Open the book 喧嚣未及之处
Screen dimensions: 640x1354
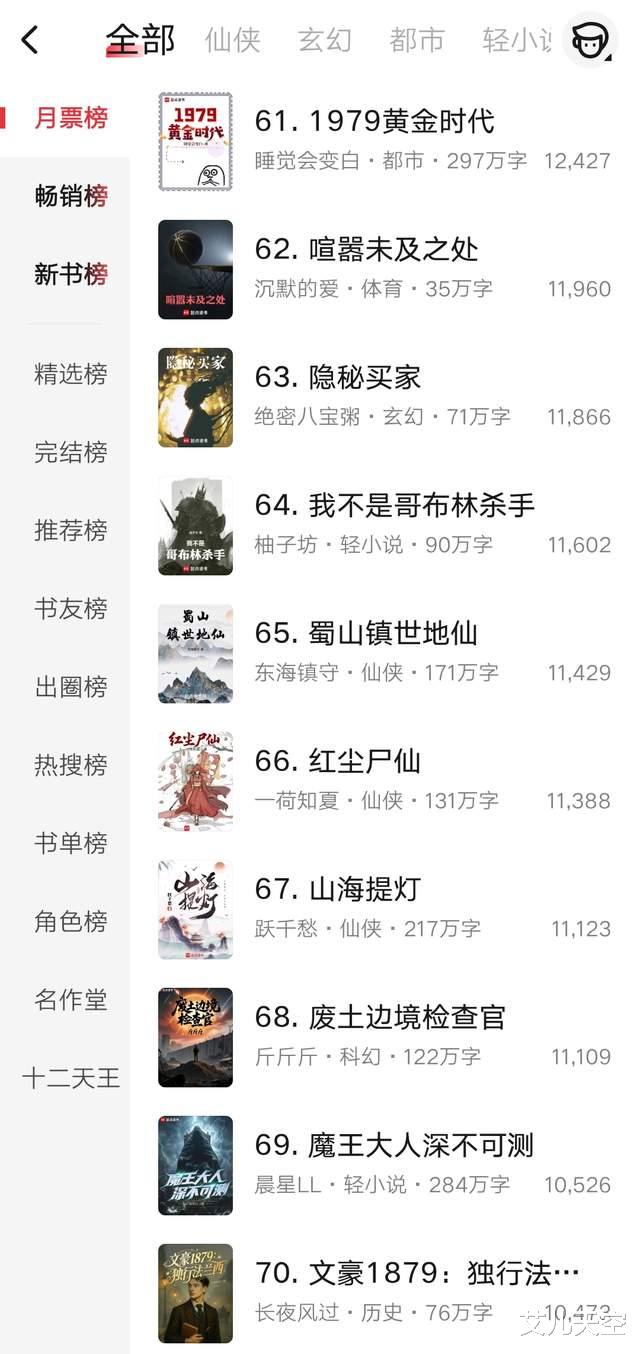click(x=366, y=250)
